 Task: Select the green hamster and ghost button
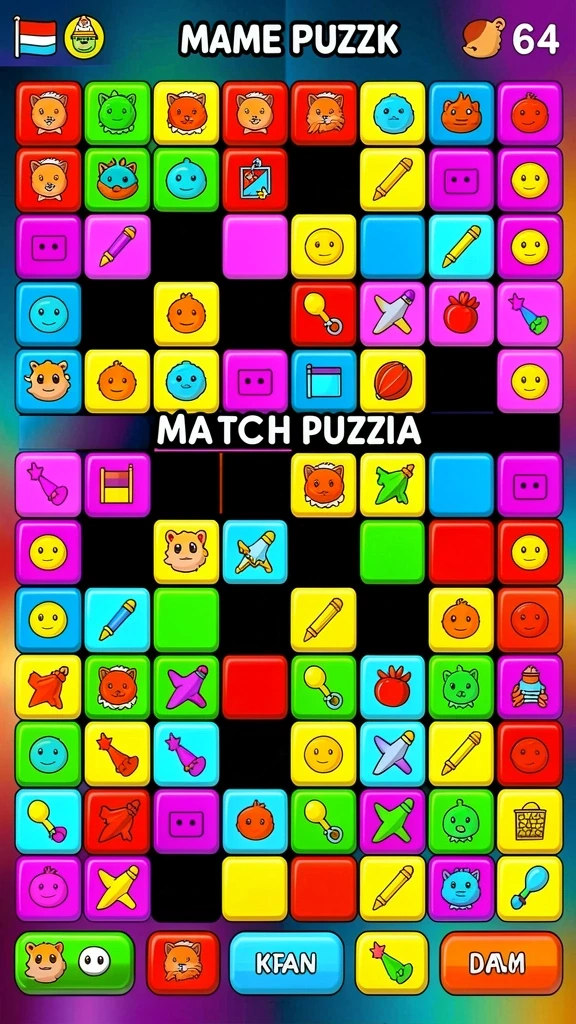point(74,963)
